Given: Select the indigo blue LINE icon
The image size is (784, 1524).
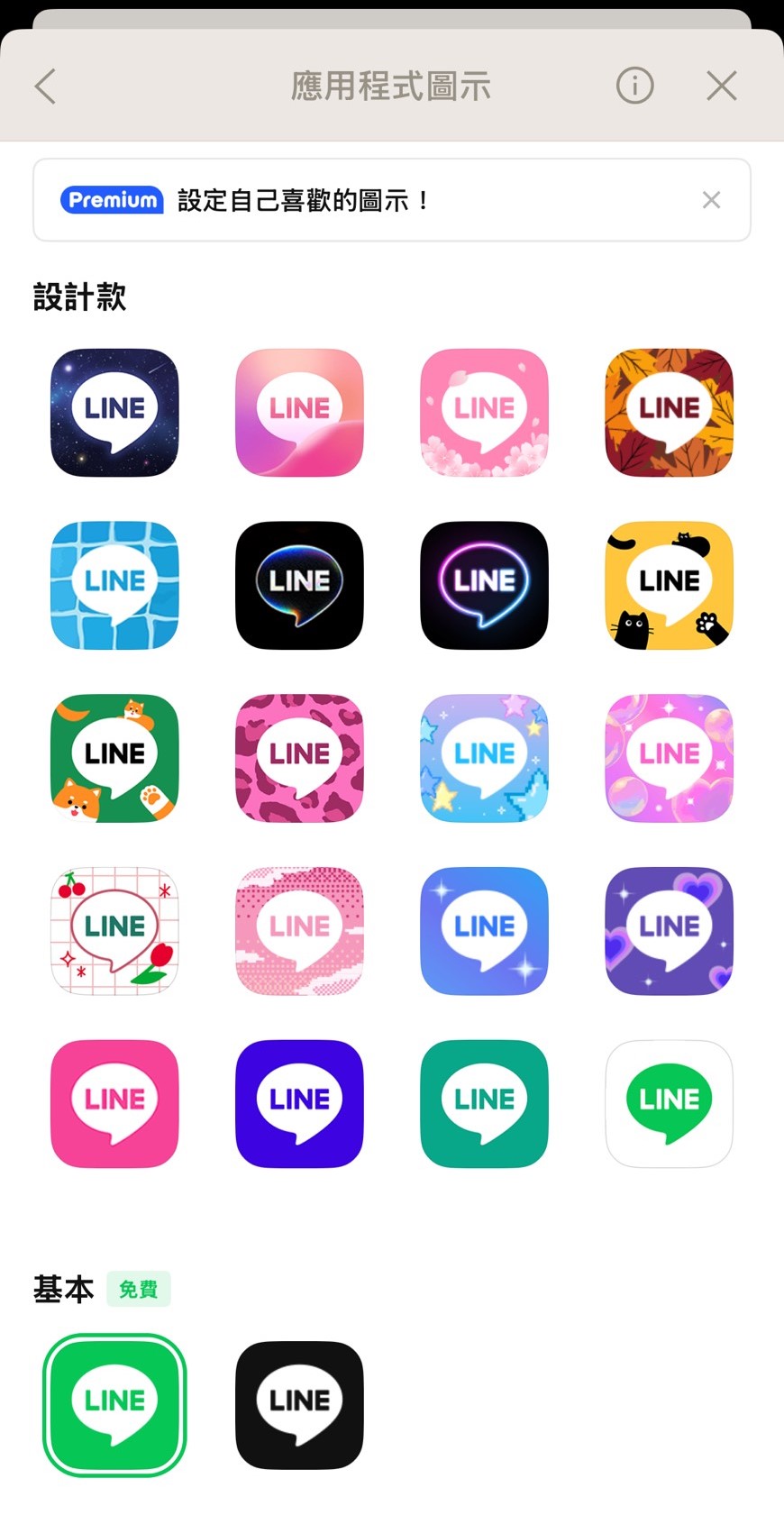Looking at the screenshot, I should click(299, 1104).
